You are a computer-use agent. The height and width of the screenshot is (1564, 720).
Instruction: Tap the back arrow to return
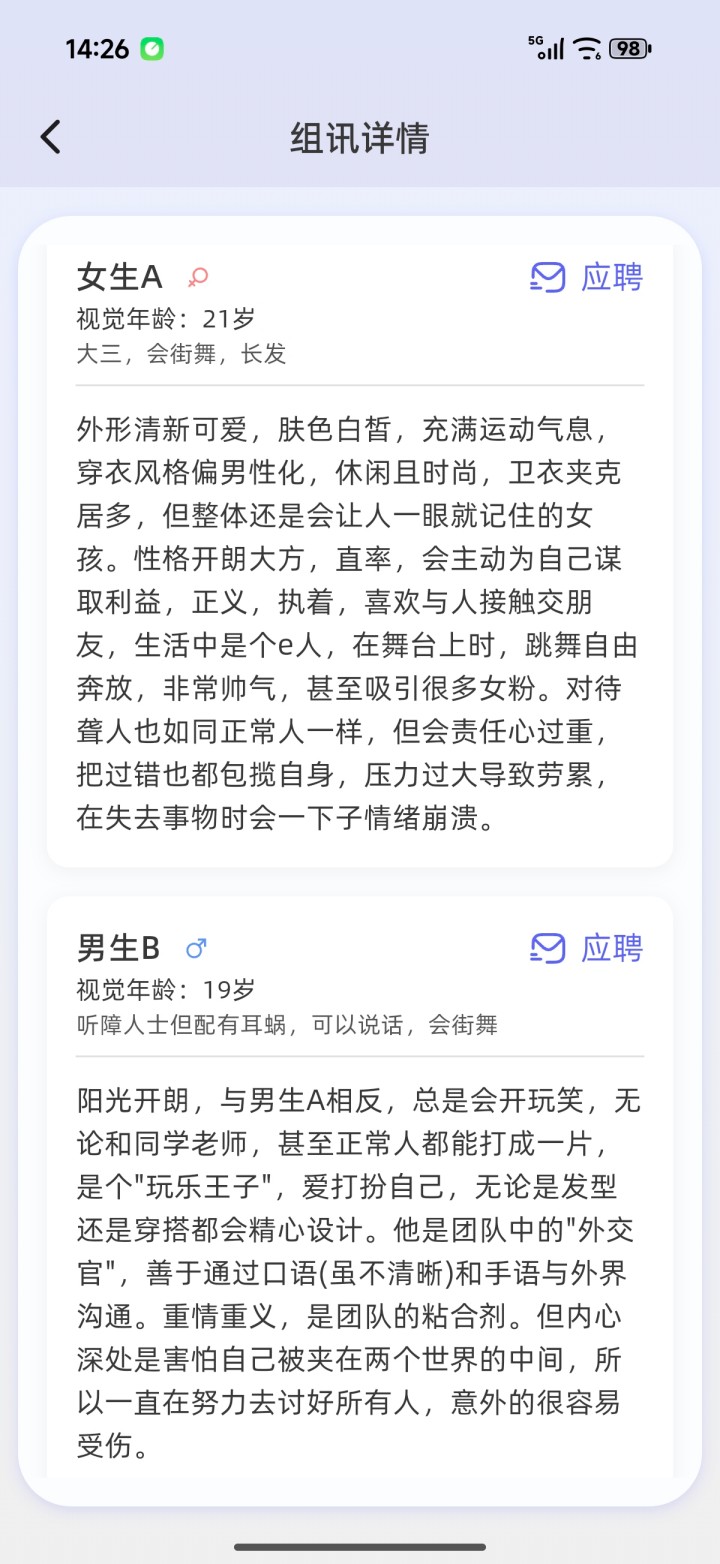50,135
